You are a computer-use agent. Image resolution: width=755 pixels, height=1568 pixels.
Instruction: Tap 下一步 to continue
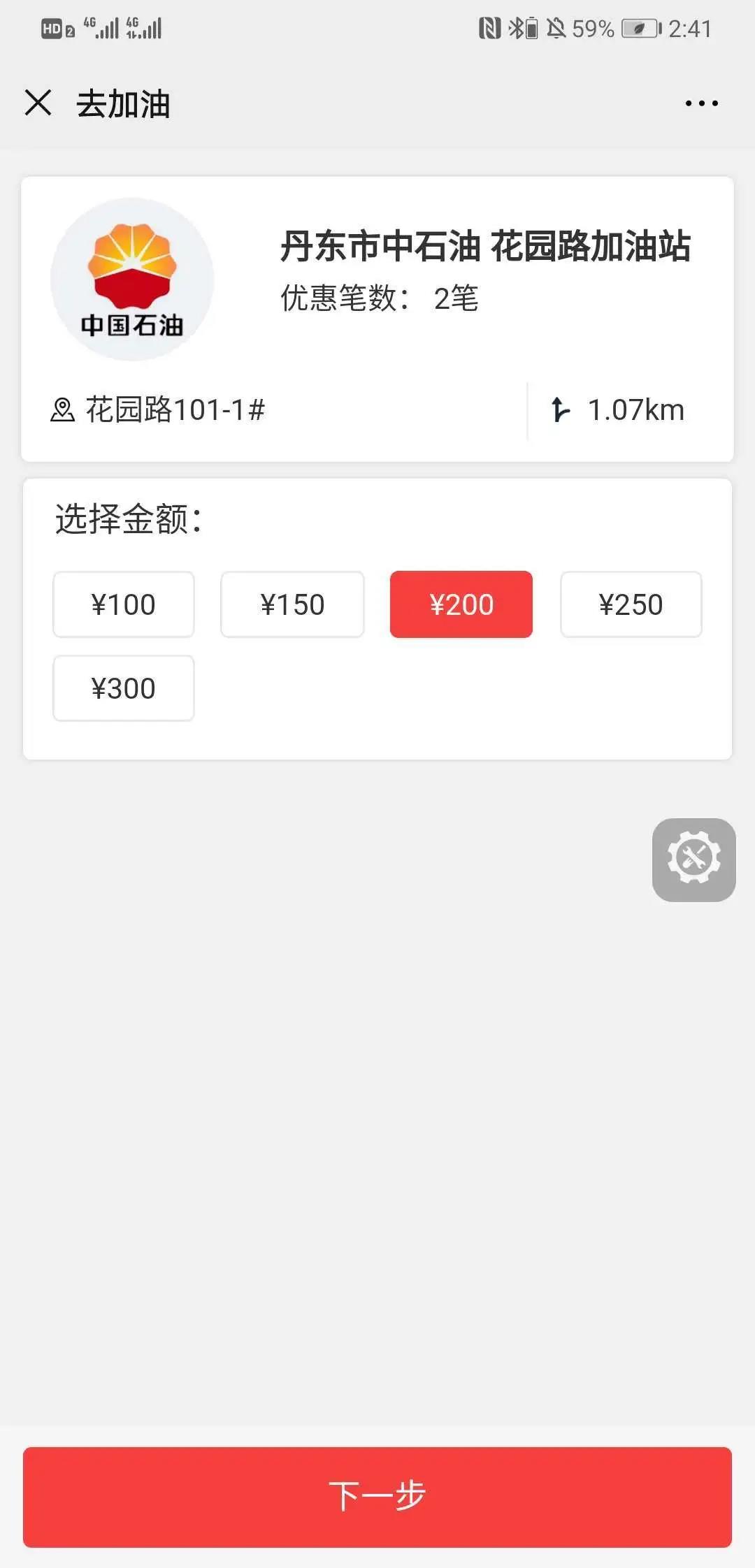pos(377,1497)
